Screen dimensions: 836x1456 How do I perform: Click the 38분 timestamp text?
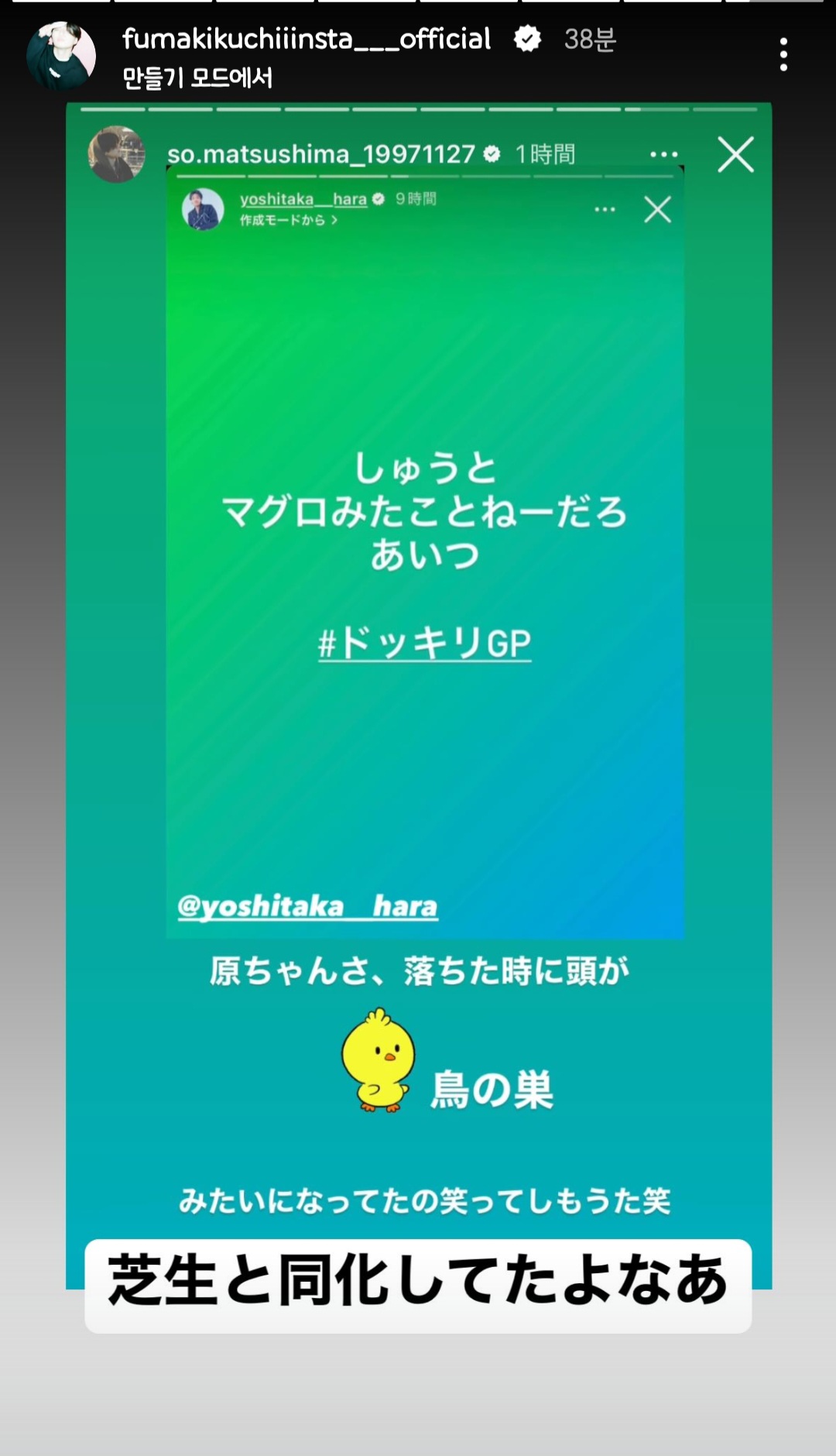[x=589, y=39]
